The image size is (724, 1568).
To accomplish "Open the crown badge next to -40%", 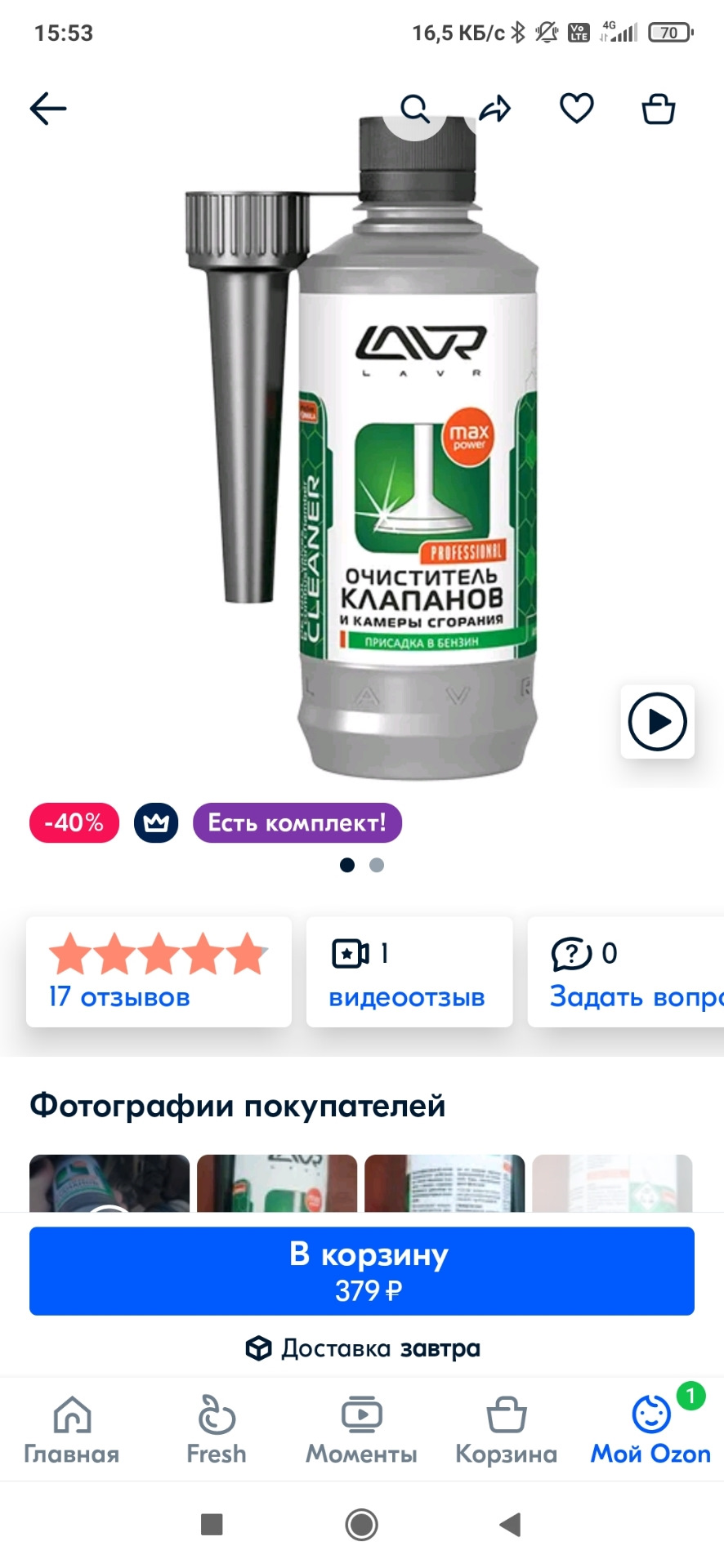I will click(156, 822).
